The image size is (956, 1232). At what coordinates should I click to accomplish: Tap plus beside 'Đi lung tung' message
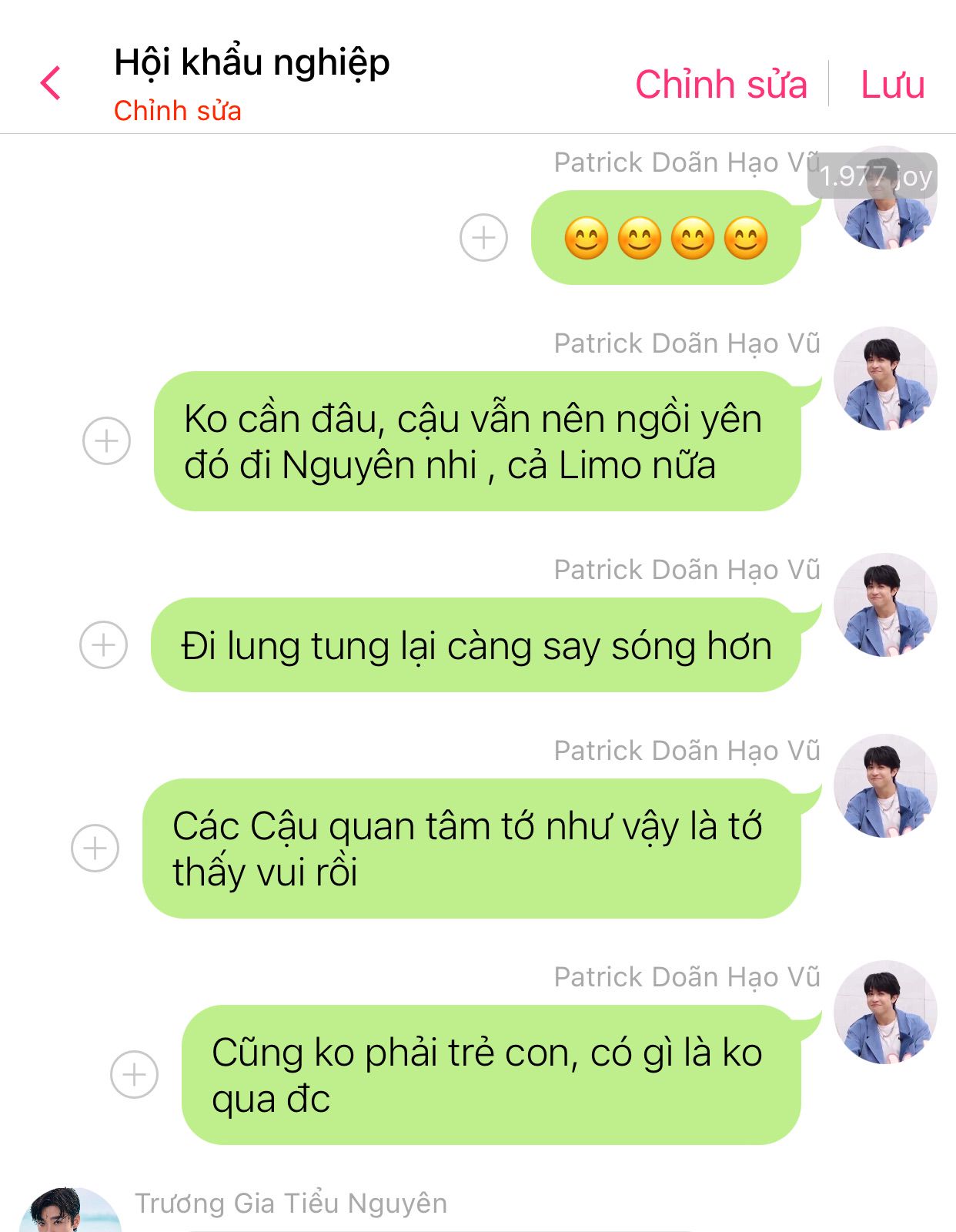point(104,644)
